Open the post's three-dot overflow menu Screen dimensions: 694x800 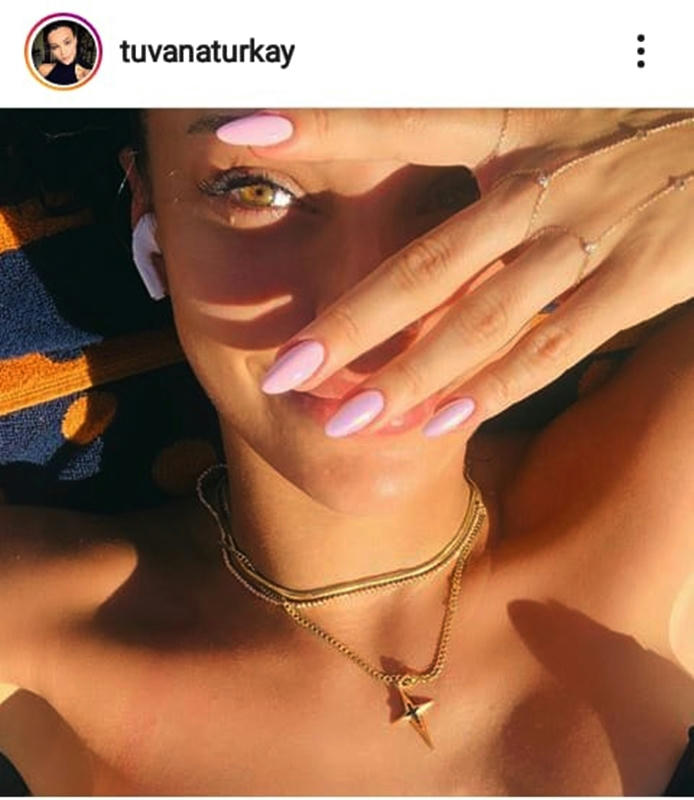click(640, 51)
